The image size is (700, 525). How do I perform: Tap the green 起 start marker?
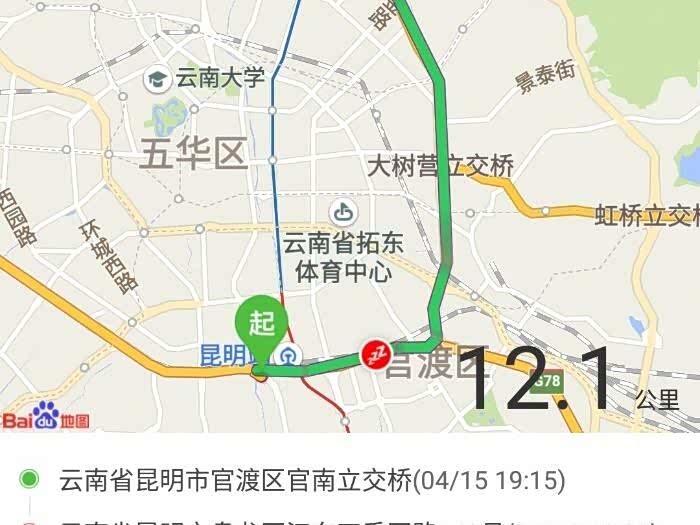click(261, 324)
